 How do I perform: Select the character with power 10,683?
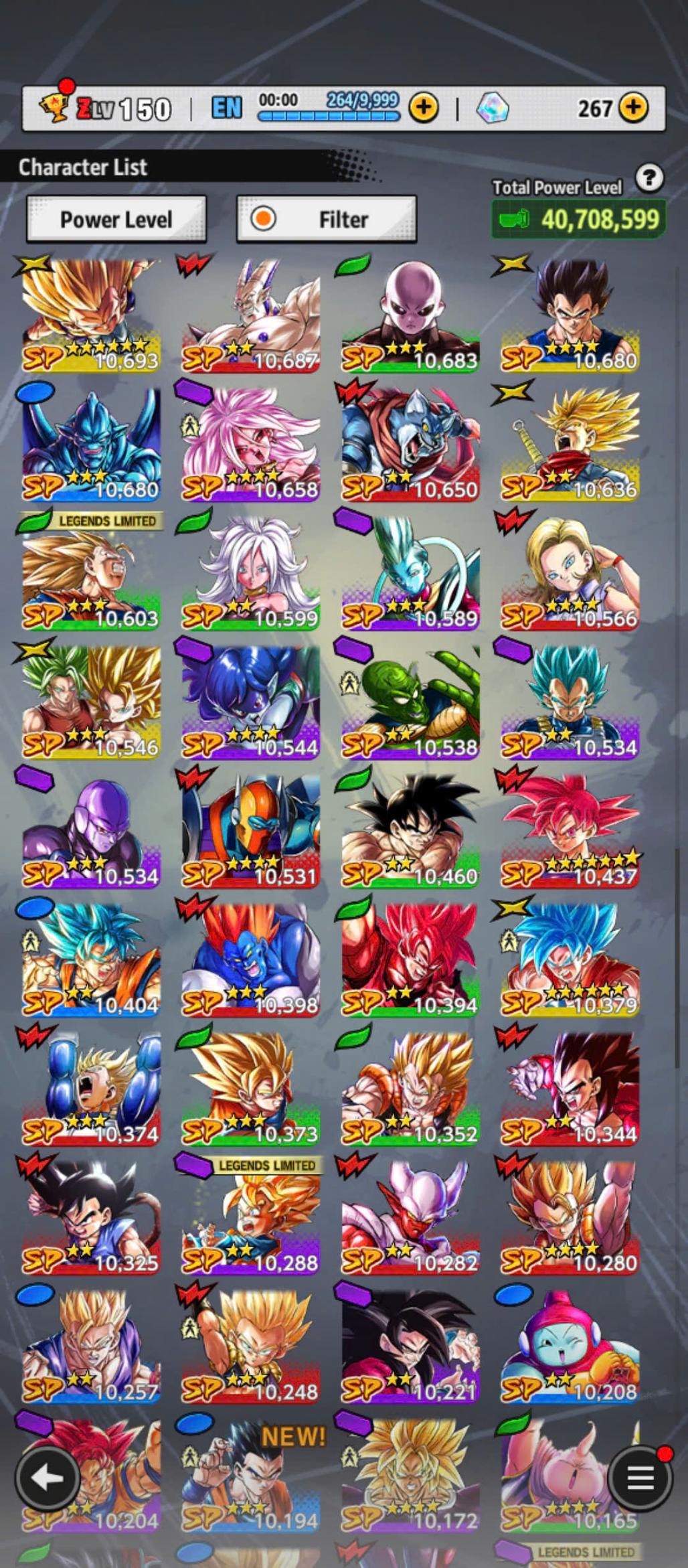pyautogui.click(x=410, y=315)
